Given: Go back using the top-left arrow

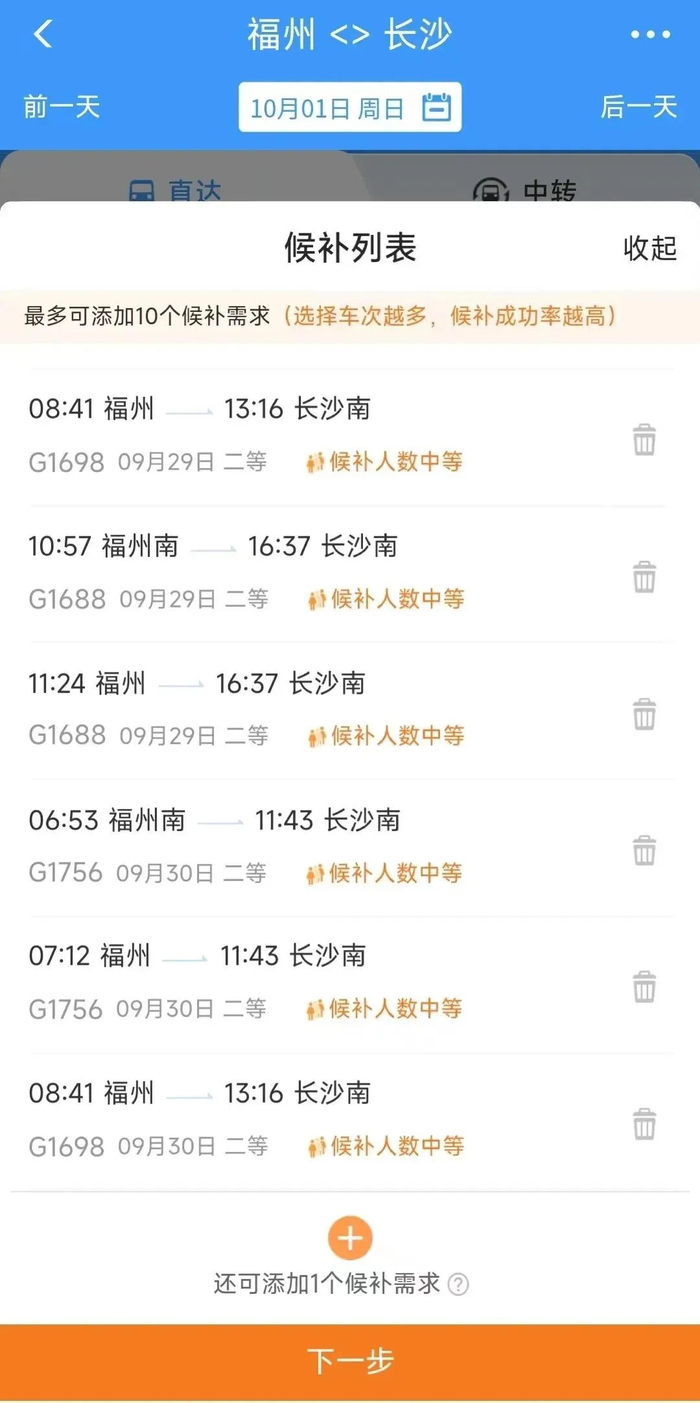Looking at the screenshot, I should click(x=42, y=35).
